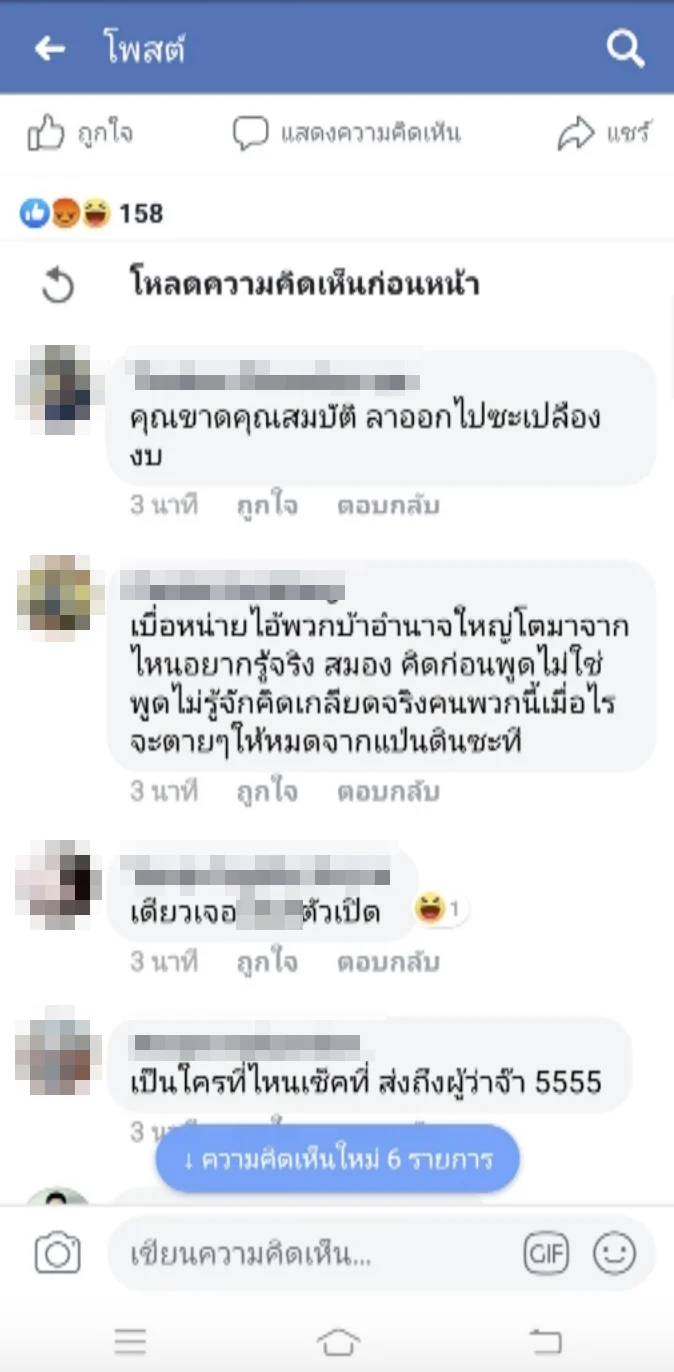The height and width of the screenshot is (1372, 674).
Task: View the 158 reactions list
Action: (x=92, y=213)
